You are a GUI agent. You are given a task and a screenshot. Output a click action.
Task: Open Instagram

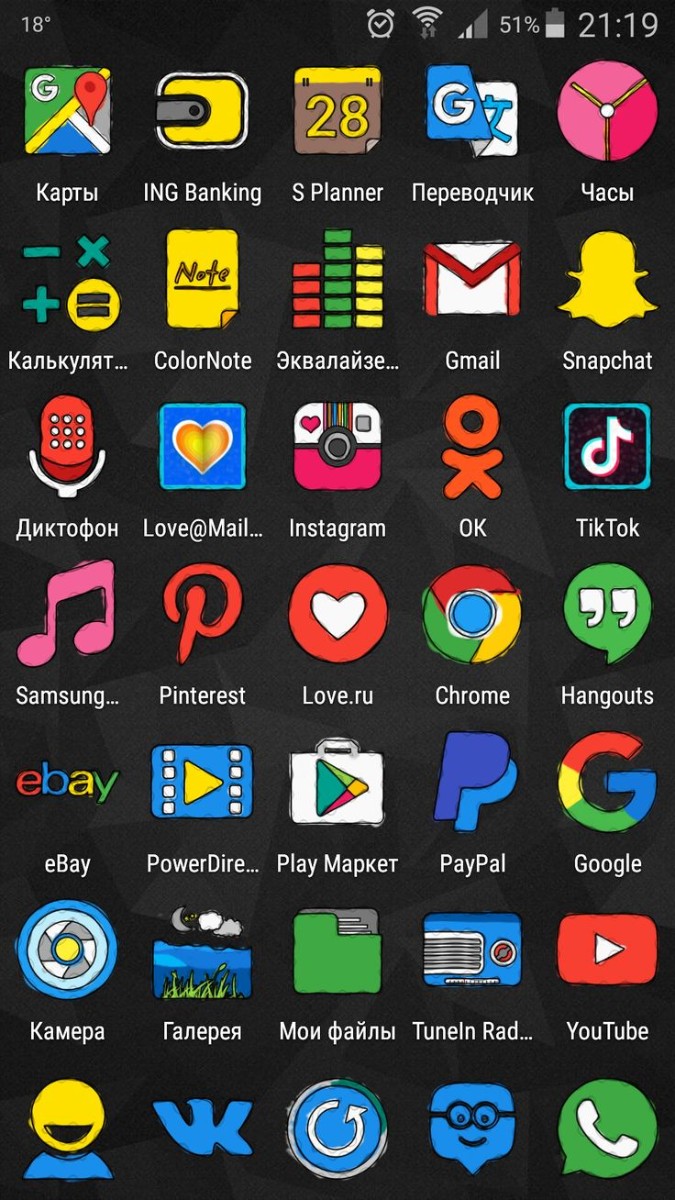(x=337, y=447)
